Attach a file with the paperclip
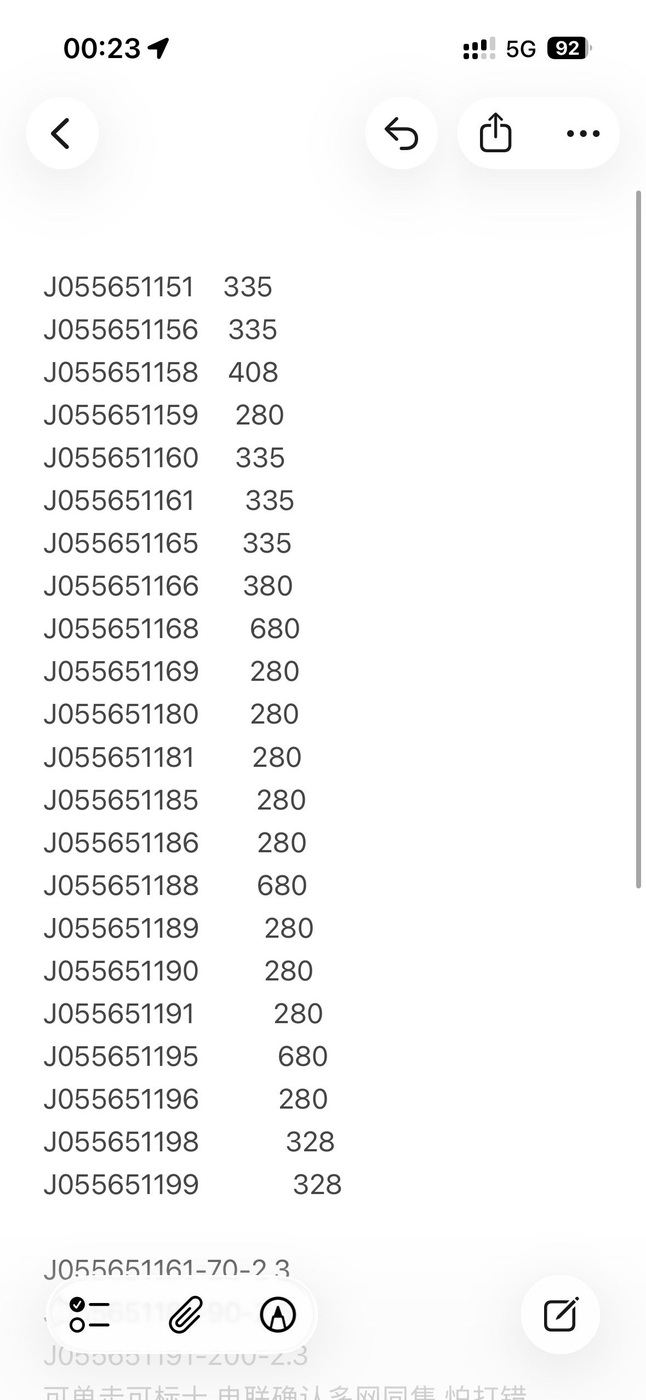646x1400 pixels. coord(185,1314)
